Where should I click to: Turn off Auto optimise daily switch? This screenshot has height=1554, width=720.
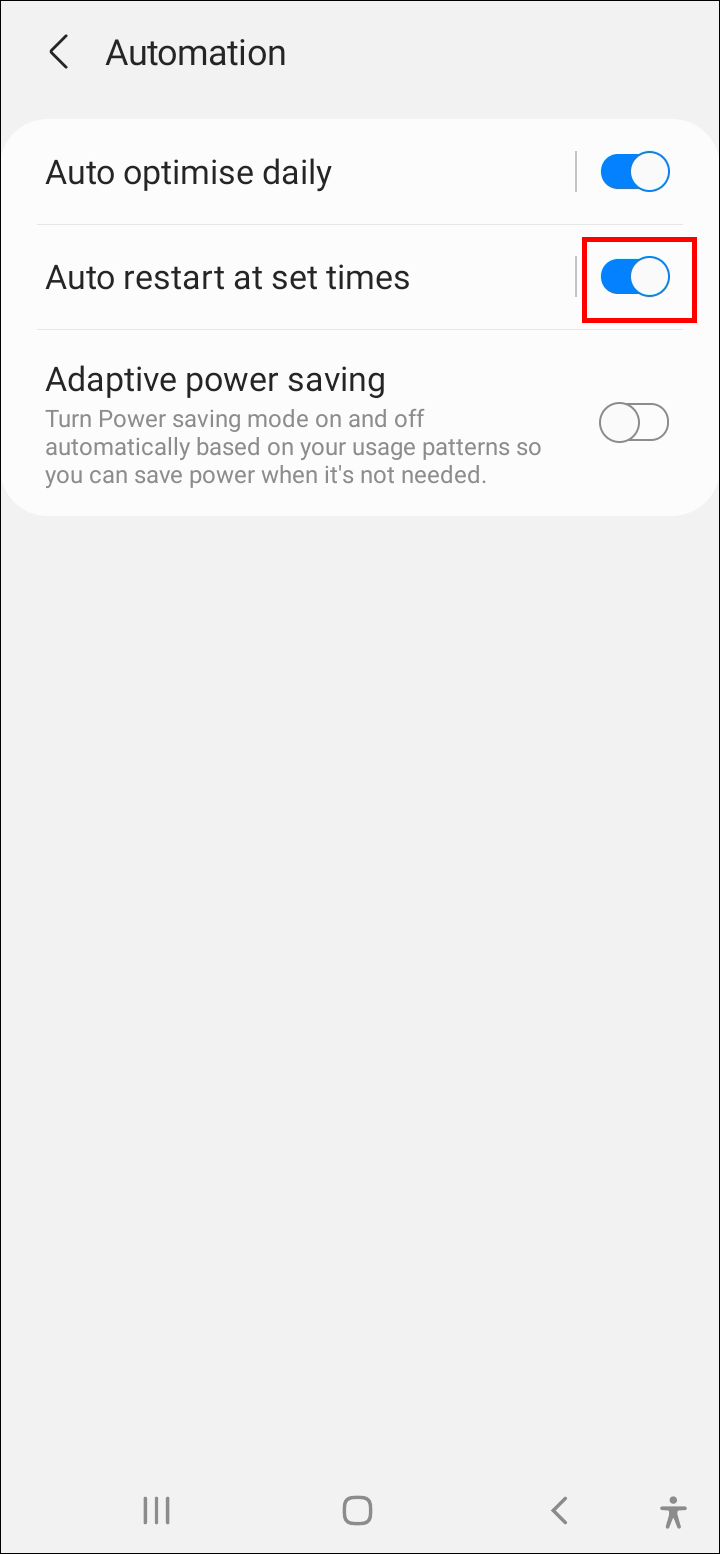click(634, 172)
